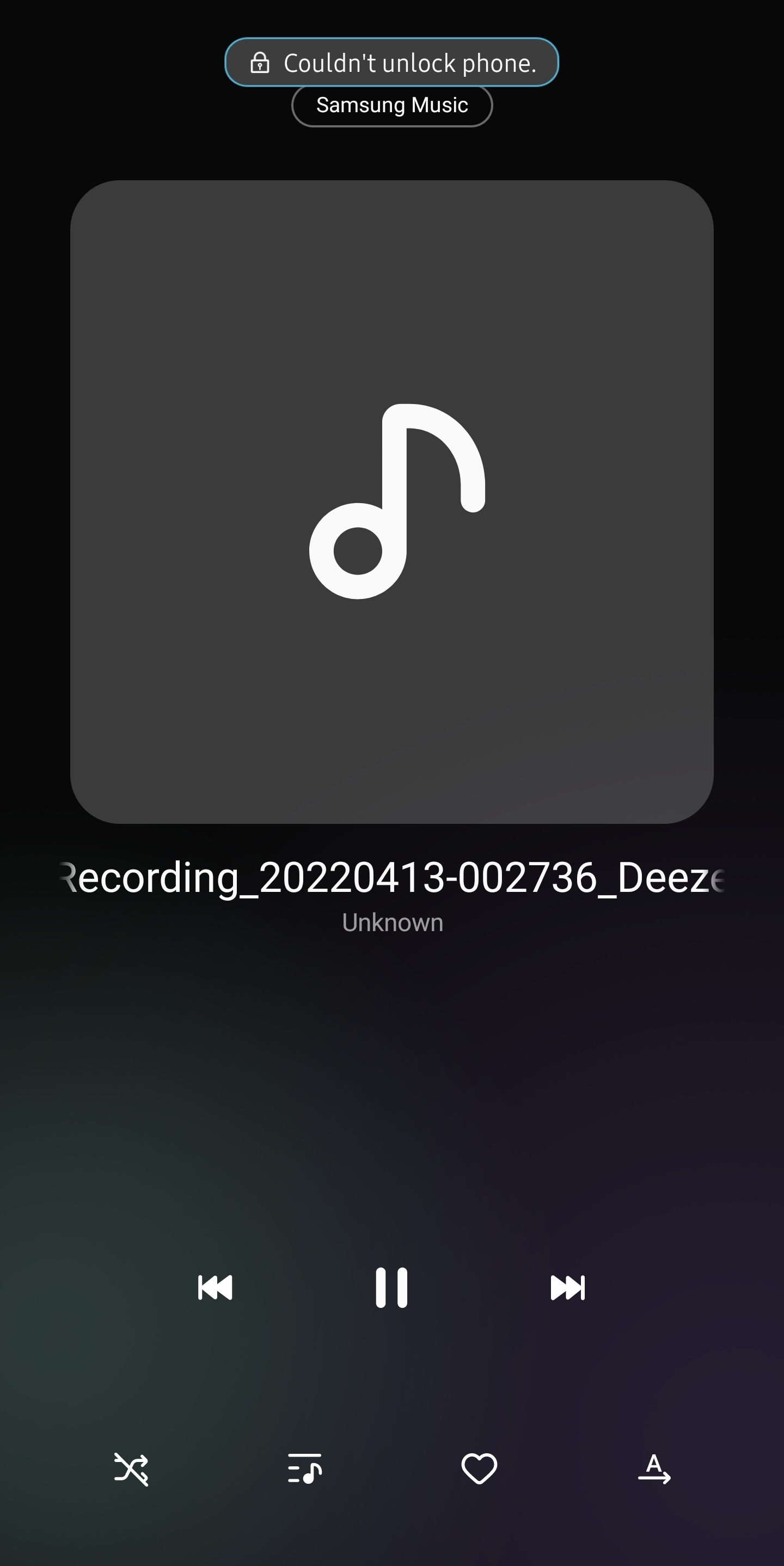Tap the album art placeholder
The height and width of the screenshot is (1566, 784).
coord(392,501)
